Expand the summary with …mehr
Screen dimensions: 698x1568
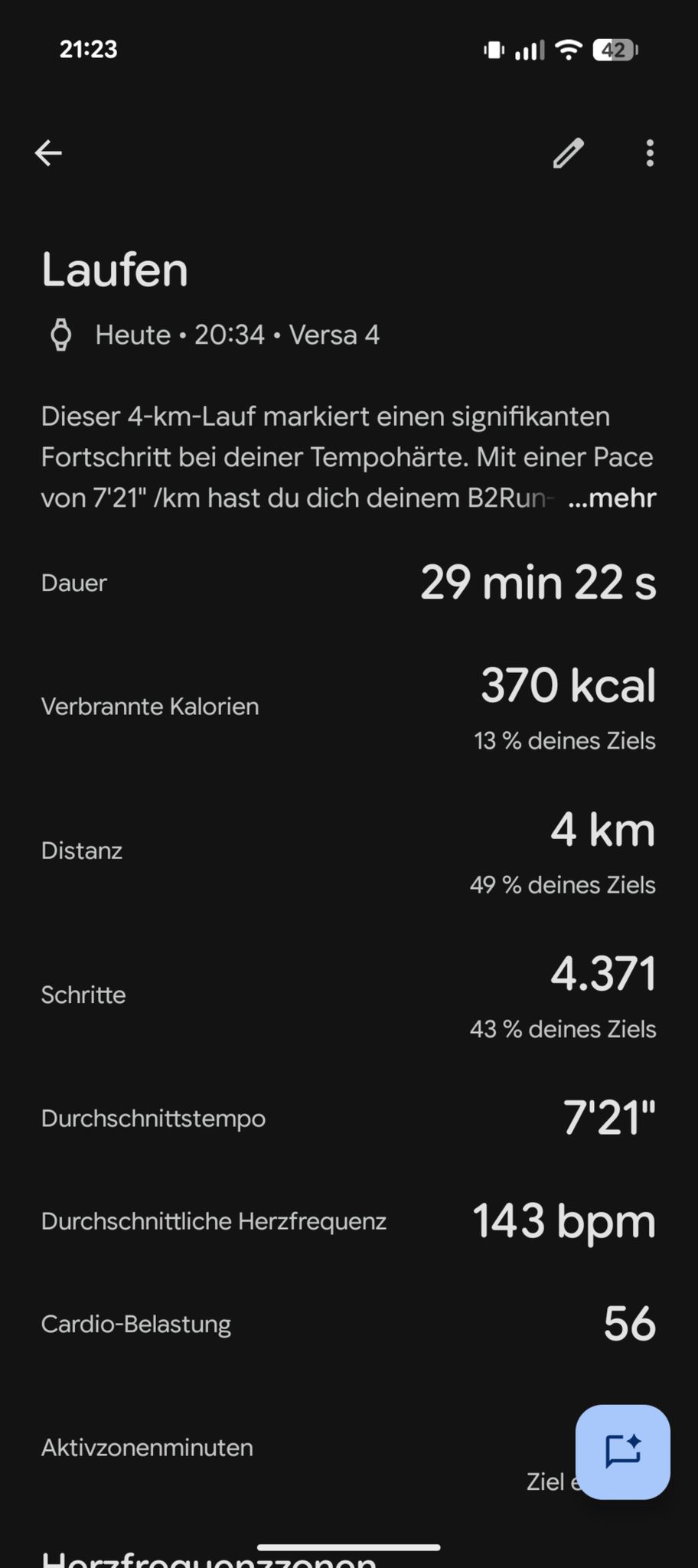pos(612,498)
